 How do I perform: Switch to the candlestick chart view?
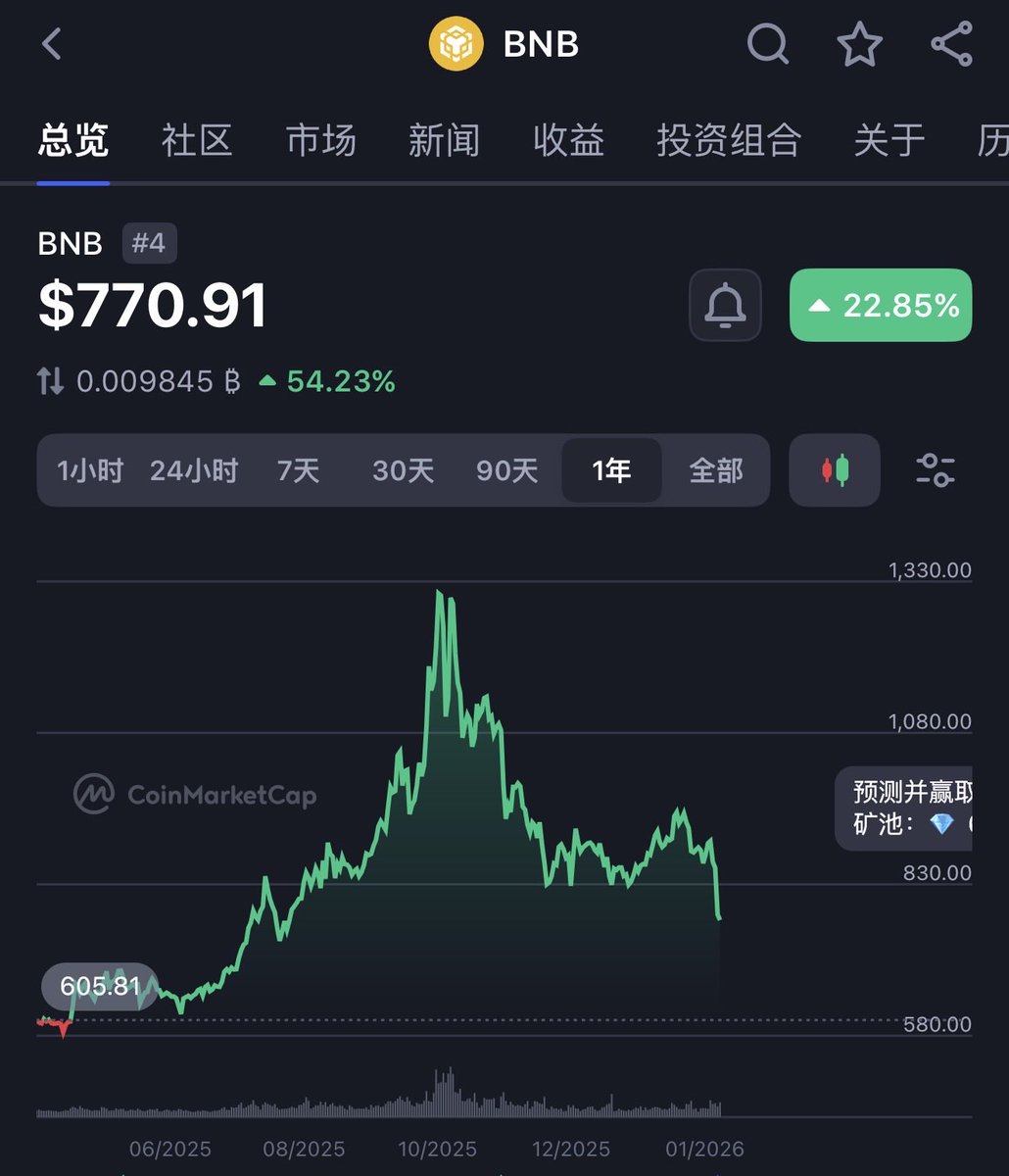pyautogui.click(x=835, y=471)
